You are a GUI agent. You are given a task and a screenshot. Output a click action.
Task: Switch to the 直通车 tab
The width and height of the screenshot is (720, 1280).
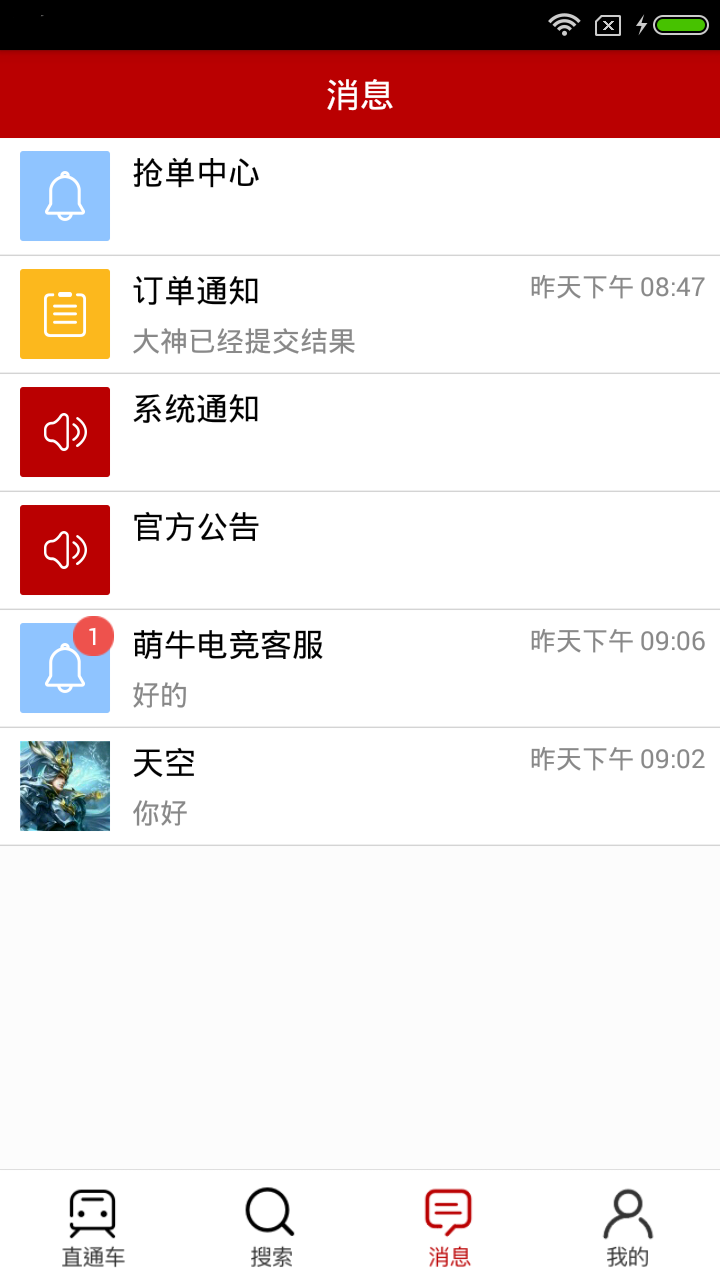pyautogui.click(x=93, y=1227)
